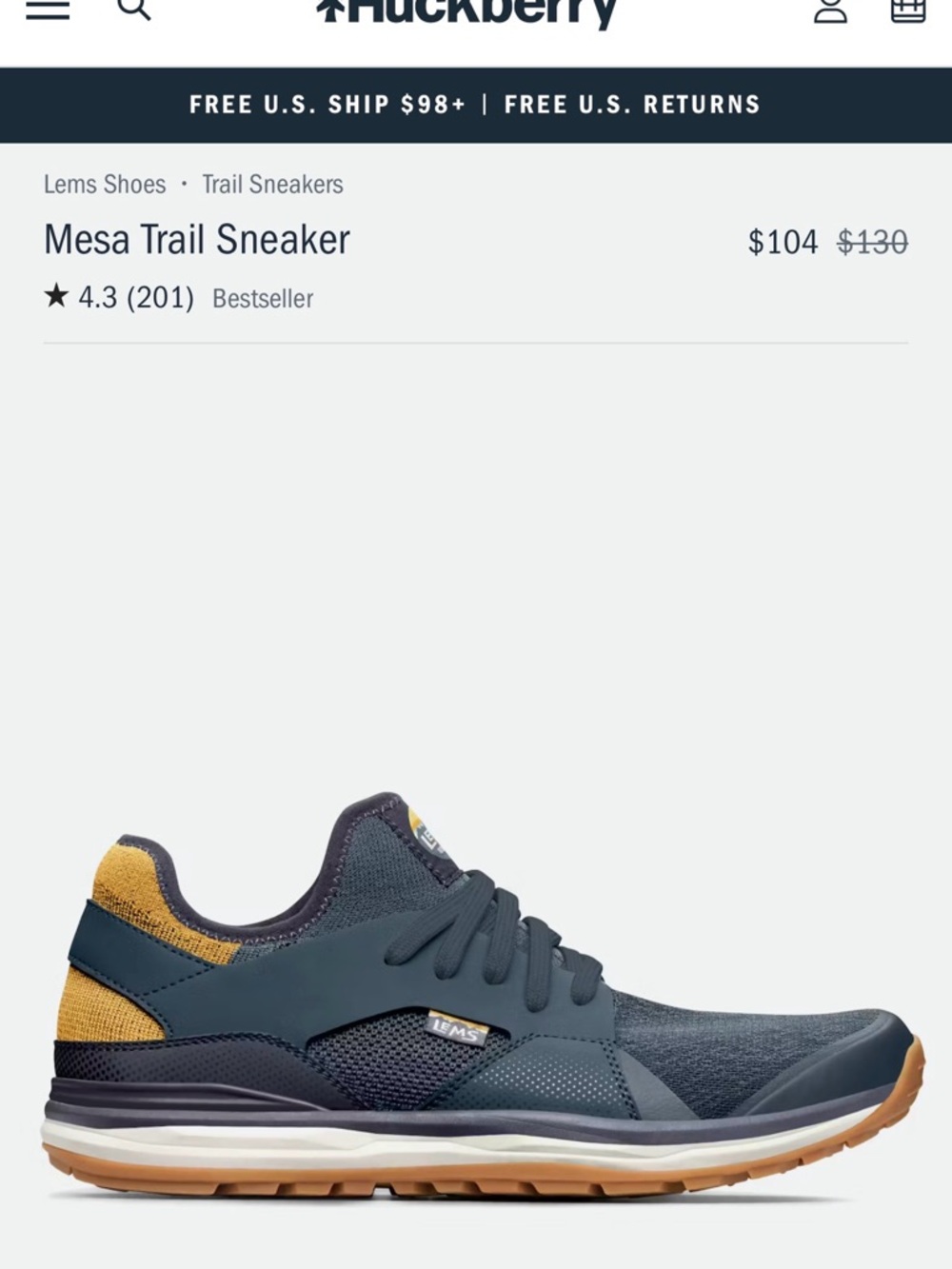This screenshot has height=1269, width=952.
Task: Click the Mesa Trail Sneaker product title
Action: click(194, 240)
